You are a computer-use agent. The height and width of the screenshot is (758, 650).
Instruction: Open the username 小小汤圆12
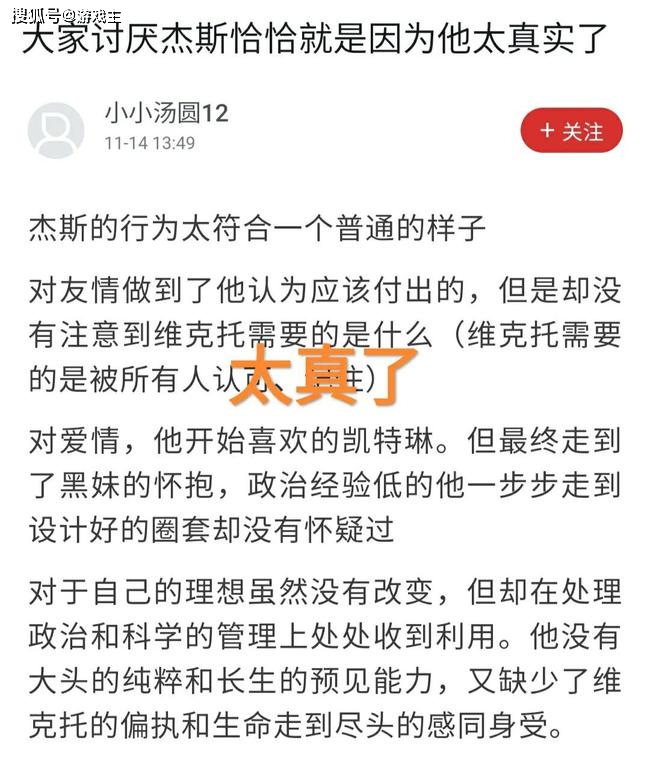[166, 114]
